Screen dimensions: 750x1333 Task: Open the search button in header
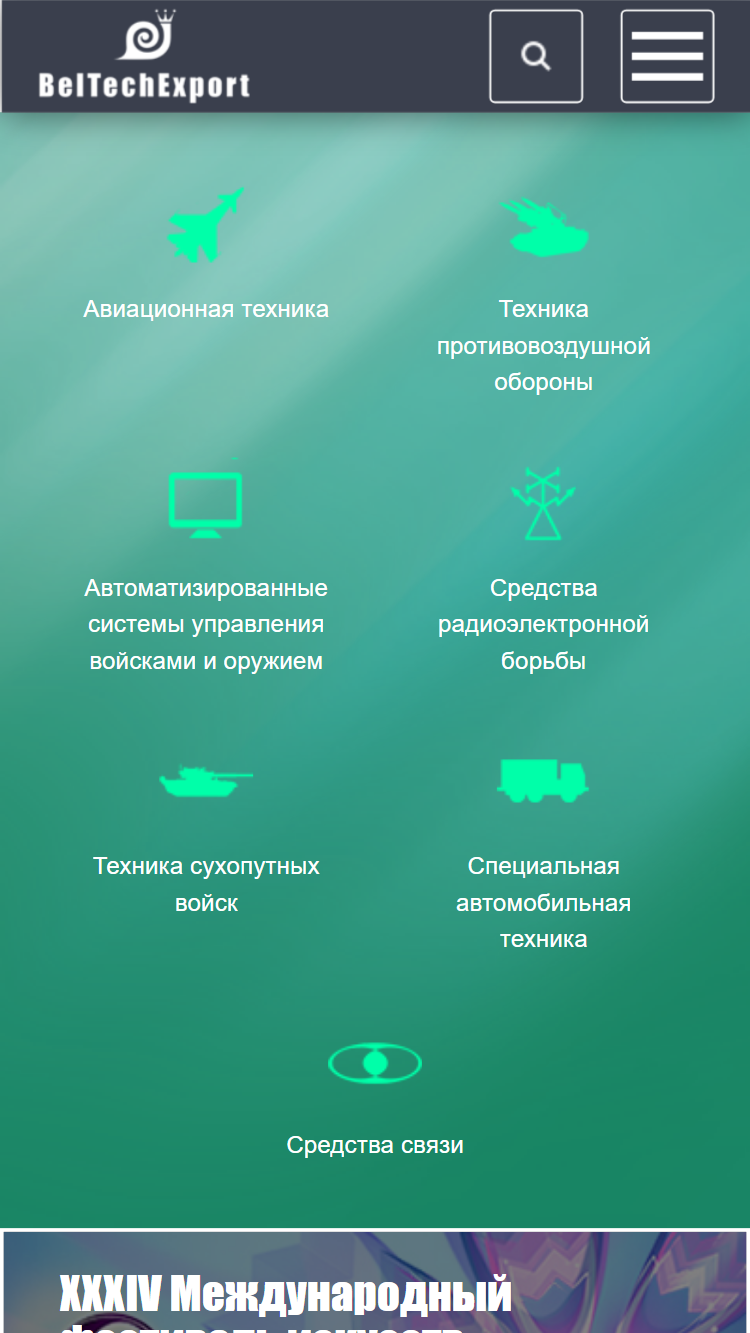point(536,56)
